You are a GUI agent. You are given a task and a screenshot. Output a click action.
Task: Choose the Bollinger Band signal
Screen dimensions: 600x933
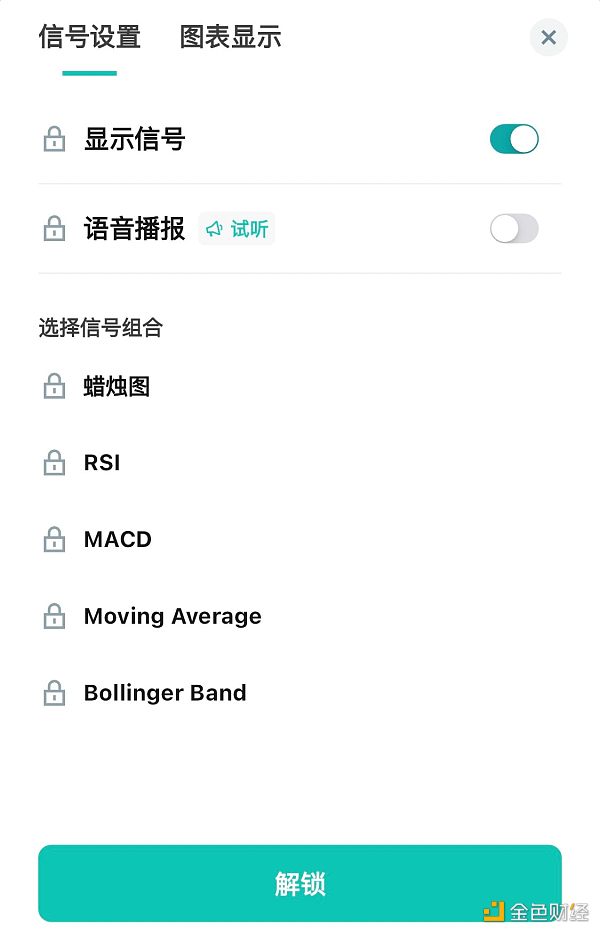(x=165, y=693)
